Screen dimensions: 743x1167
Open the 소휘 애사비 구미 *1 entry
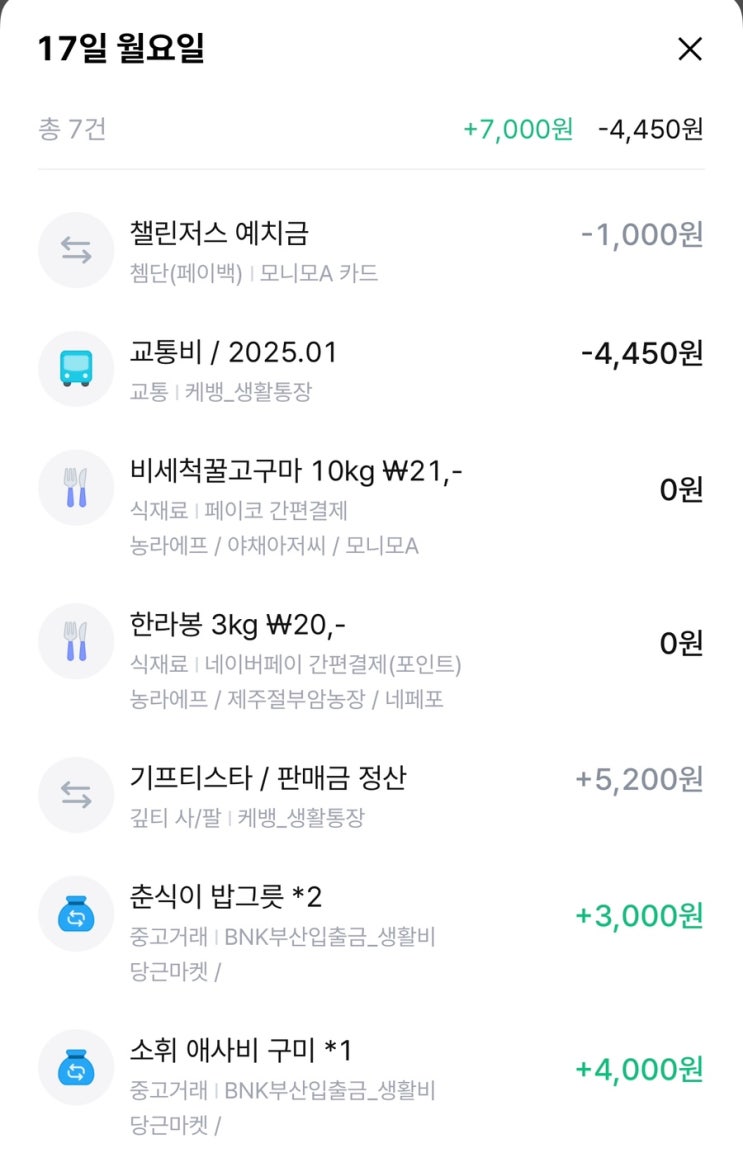click(x=370, y=1087)
